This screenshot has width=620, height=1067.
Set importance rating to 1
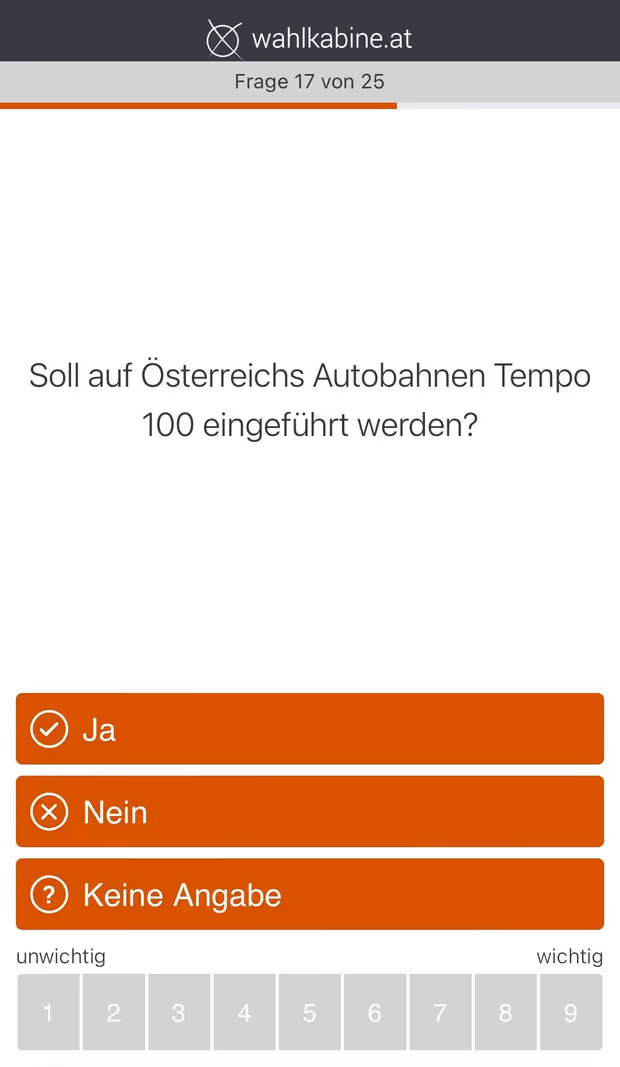(48, 1012)
